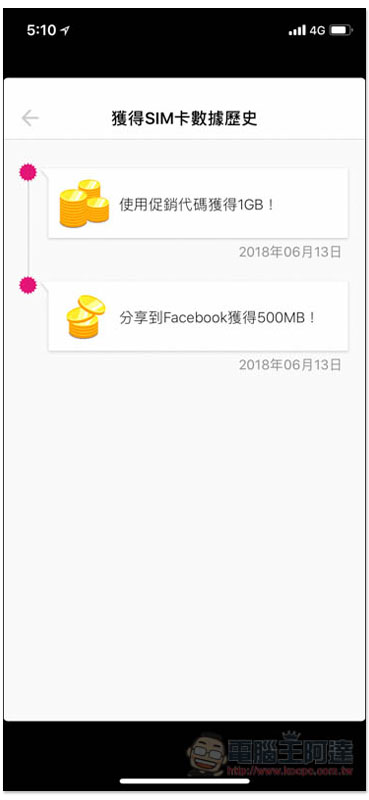This screenshot has width=369, height=800.
Task: Go back using the arrow icon
Action: 30,118
